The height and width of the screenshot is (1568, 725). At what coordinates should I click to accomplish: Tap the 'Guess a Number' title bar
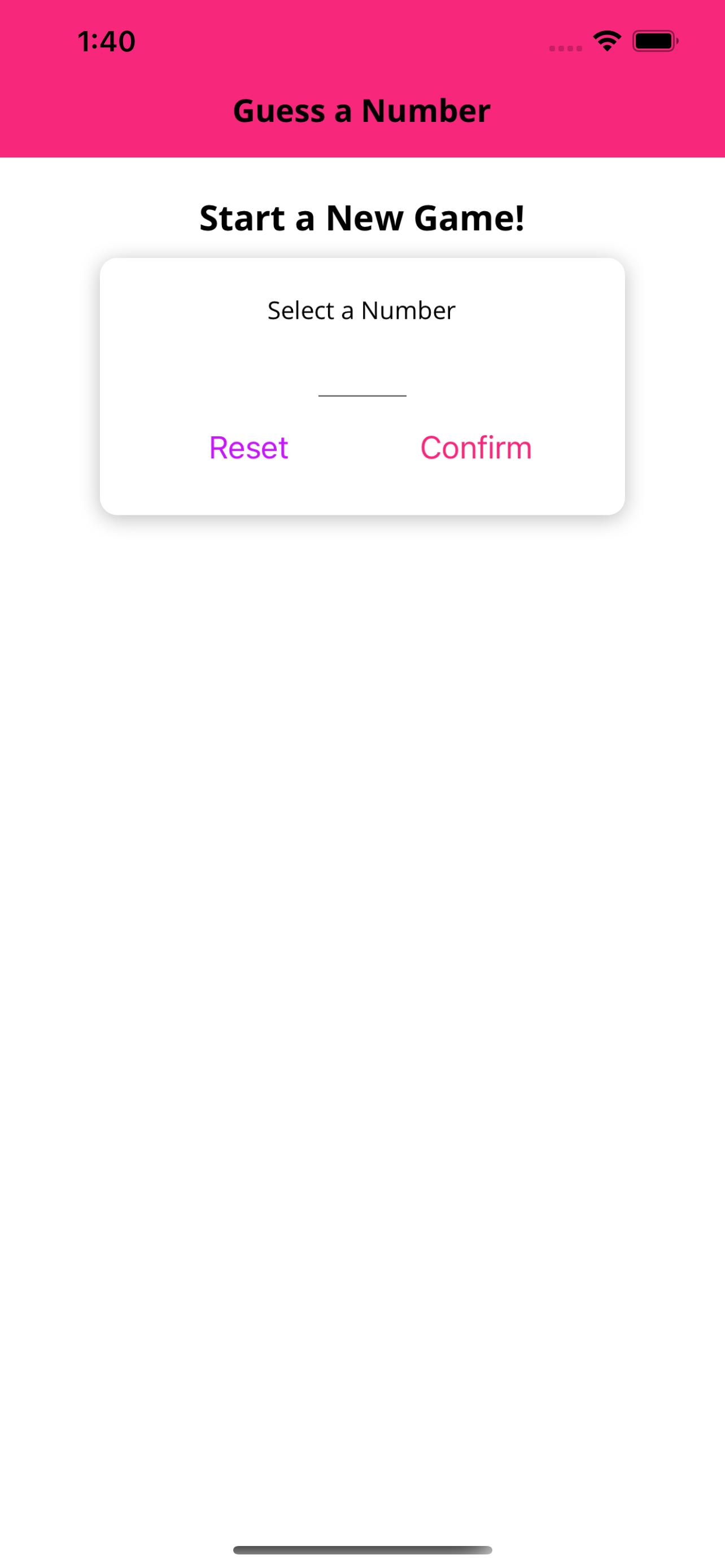(x=361, y=111)
